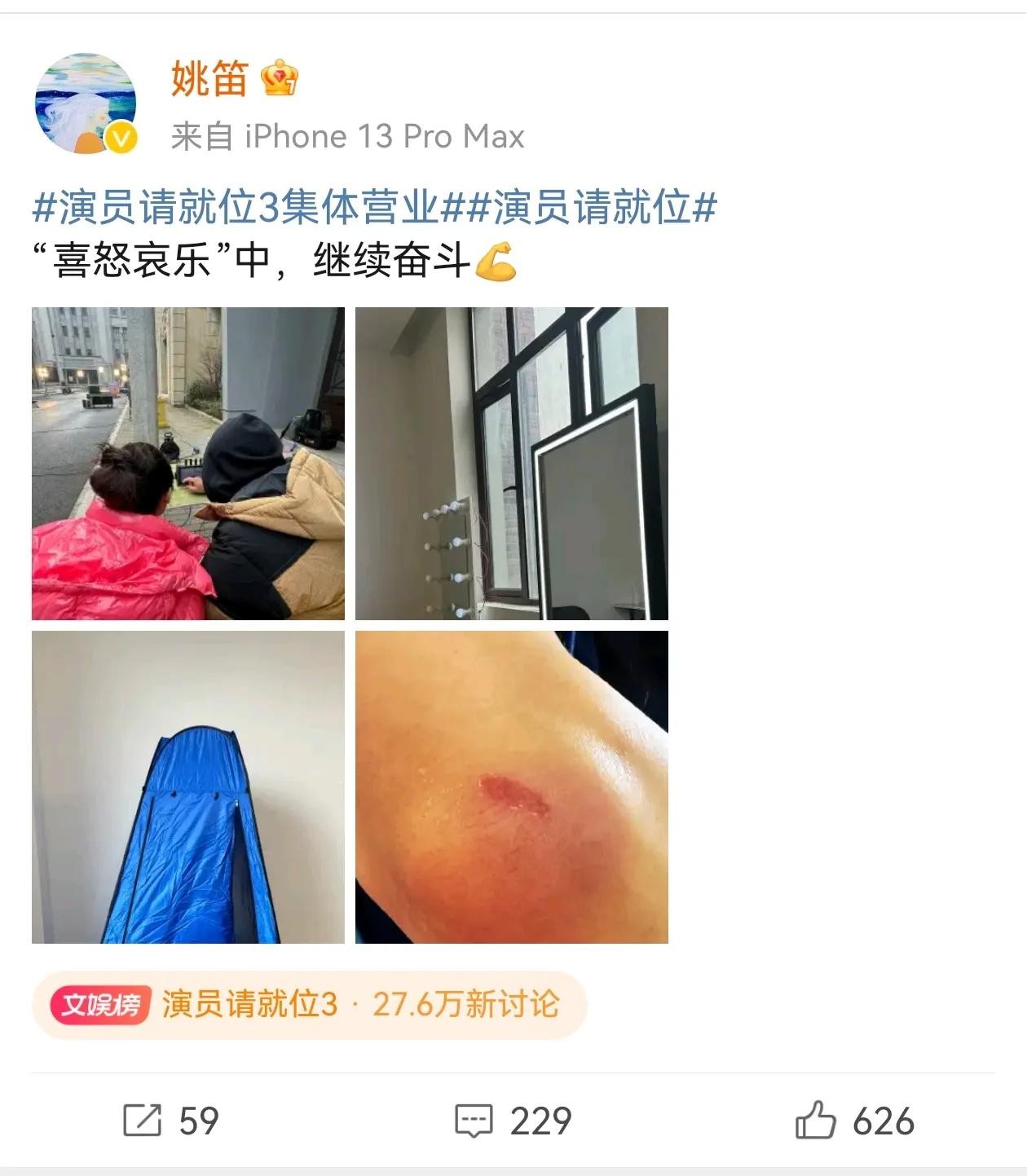The image size is (1027, 1176).
Task: View the street filming photo with pink jacket
Action: coord(188,464)
